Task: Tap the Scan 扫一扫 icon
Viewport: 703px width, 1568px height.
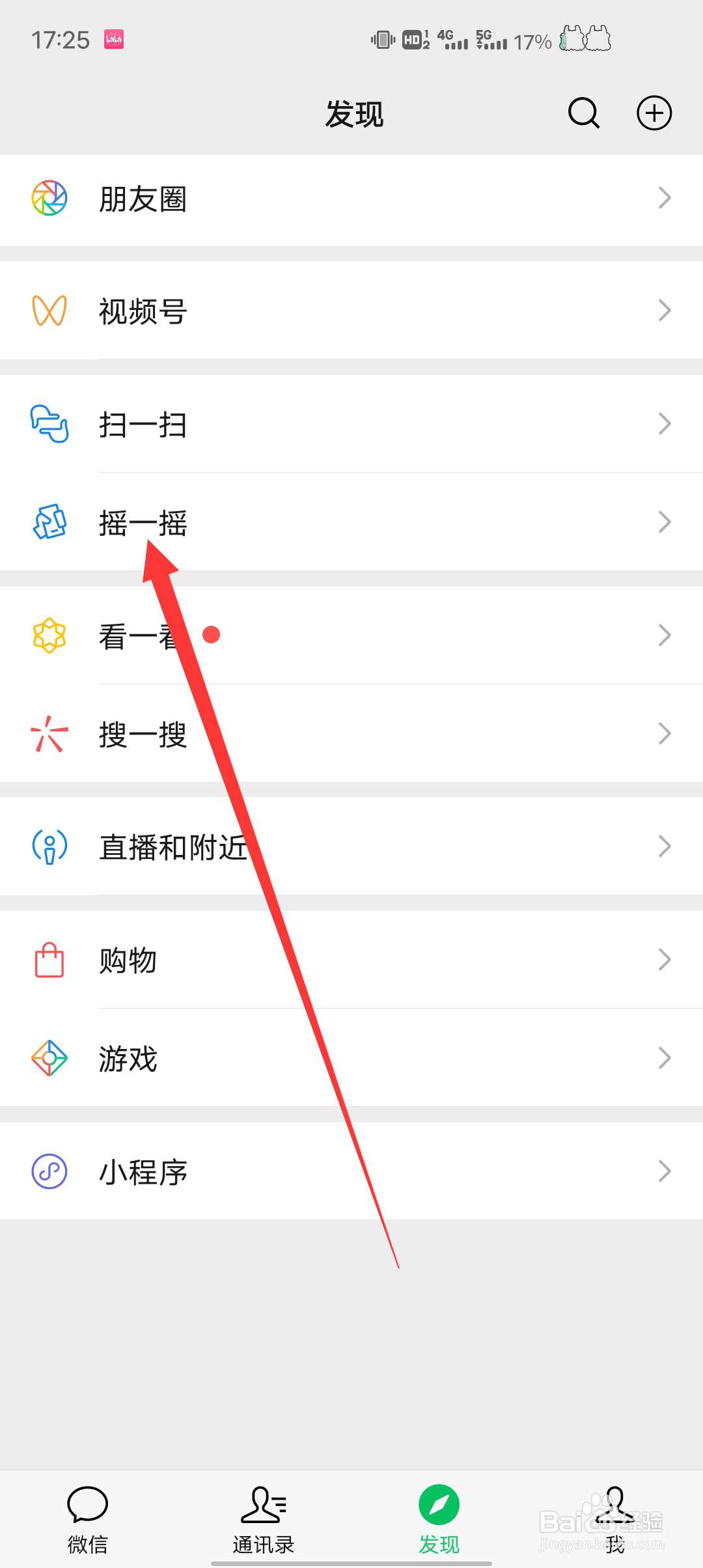Action: (x=49, y=425)
